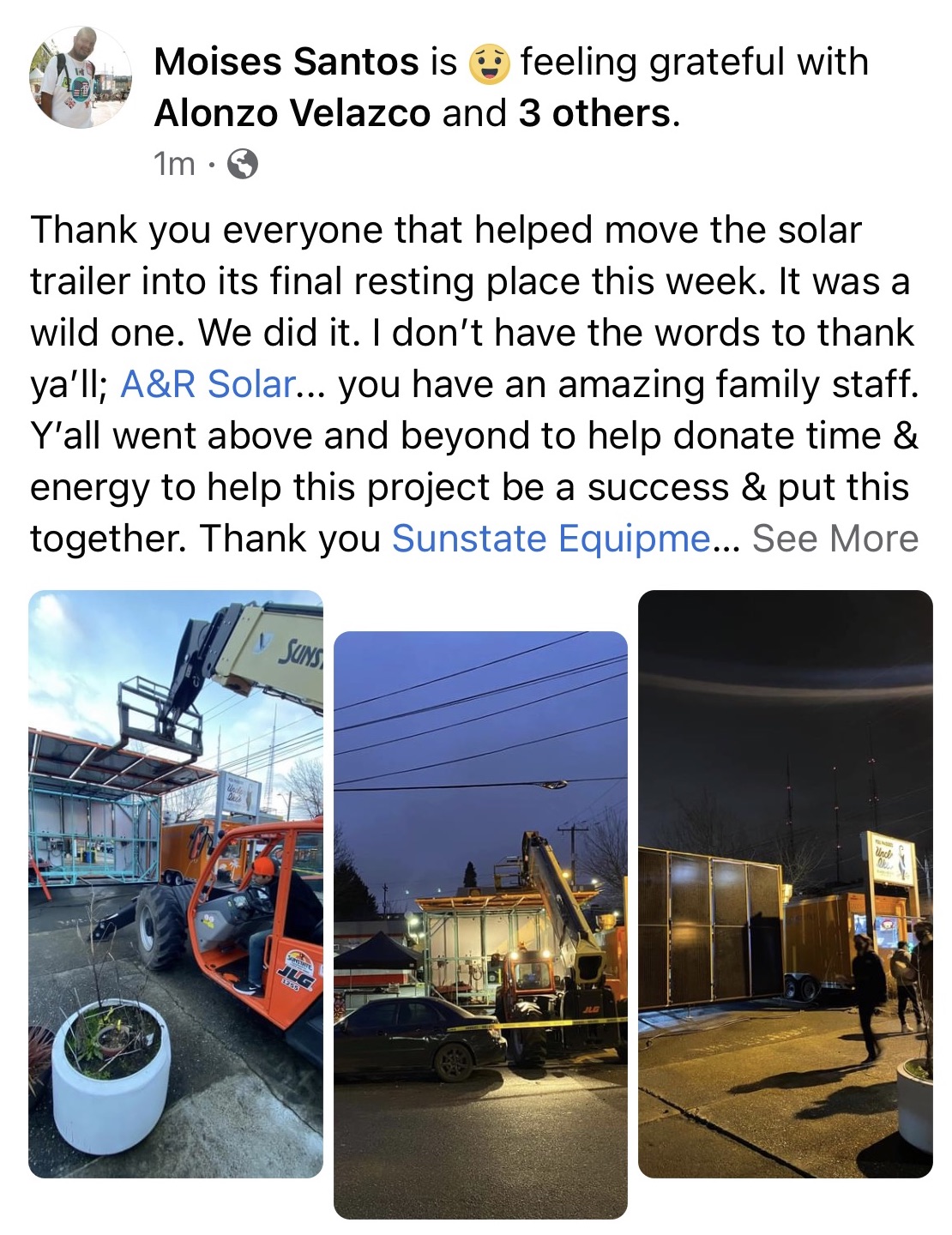952x1235 pixels.
Task: Open the Sunstate Equipme page link
Action: click(554, 538)
